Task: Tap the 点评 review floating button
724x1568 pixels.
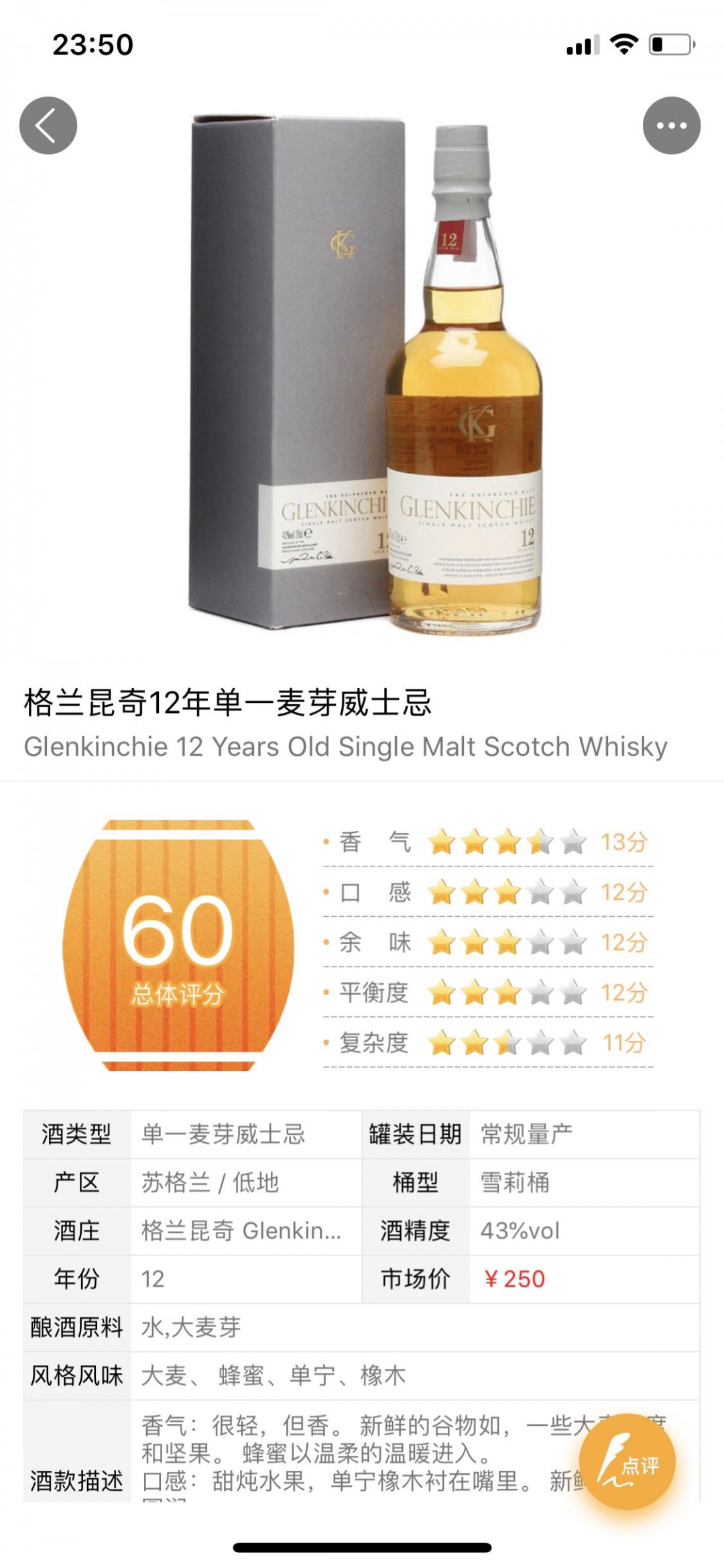Action: click(627, 1461)
